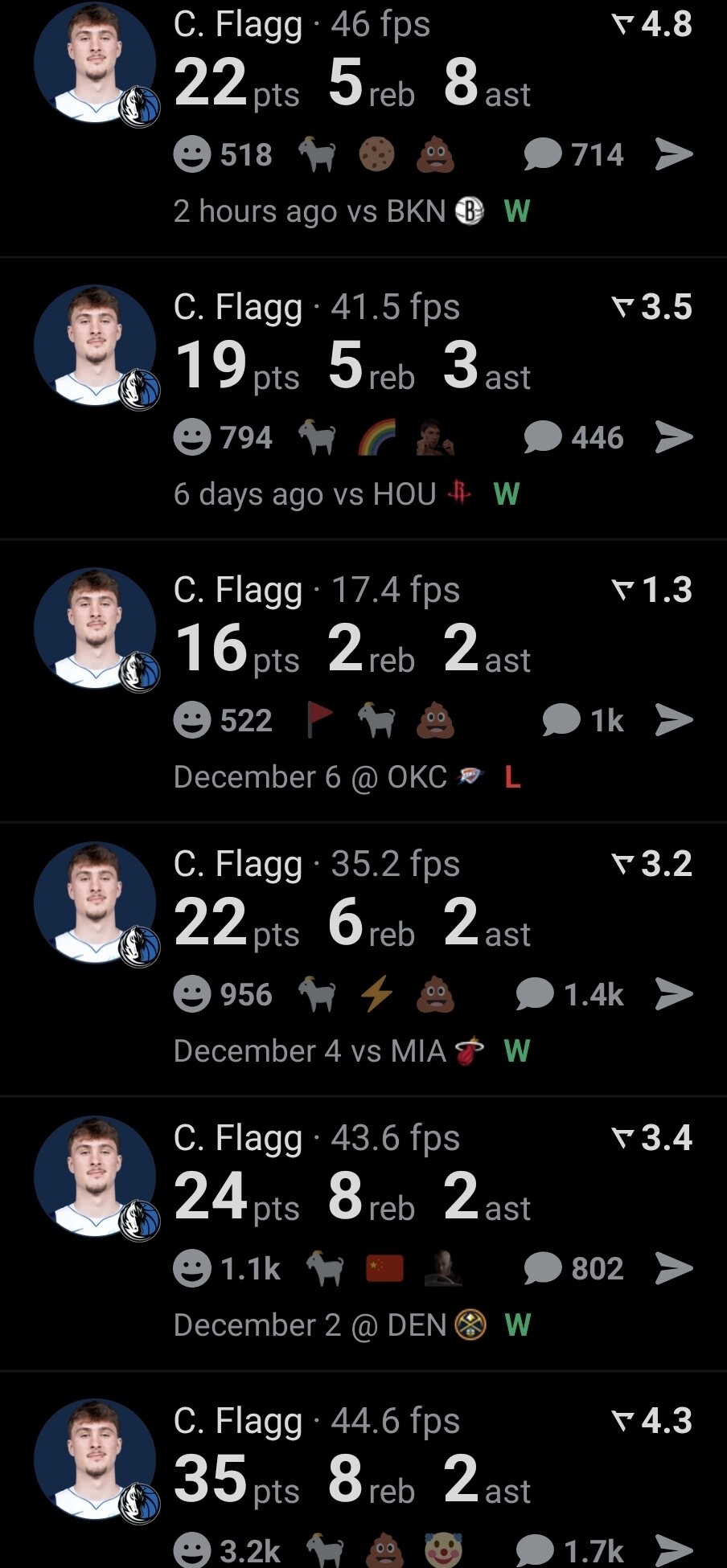Add reaction to the vs HOU game
The image size is (727, 1568).
click(x=192, y=438)
